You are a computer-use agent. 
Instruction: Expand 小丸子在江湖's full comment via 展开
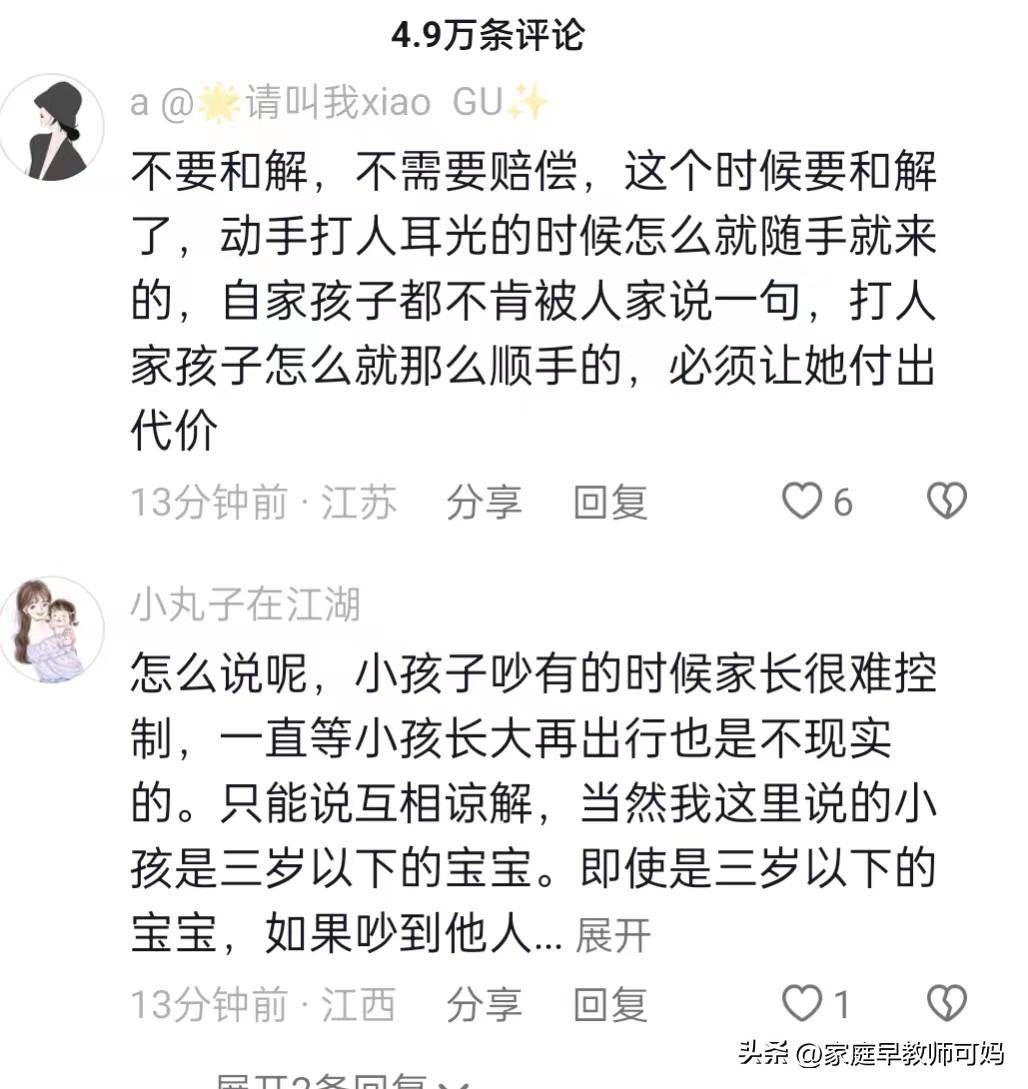(613, 936)
